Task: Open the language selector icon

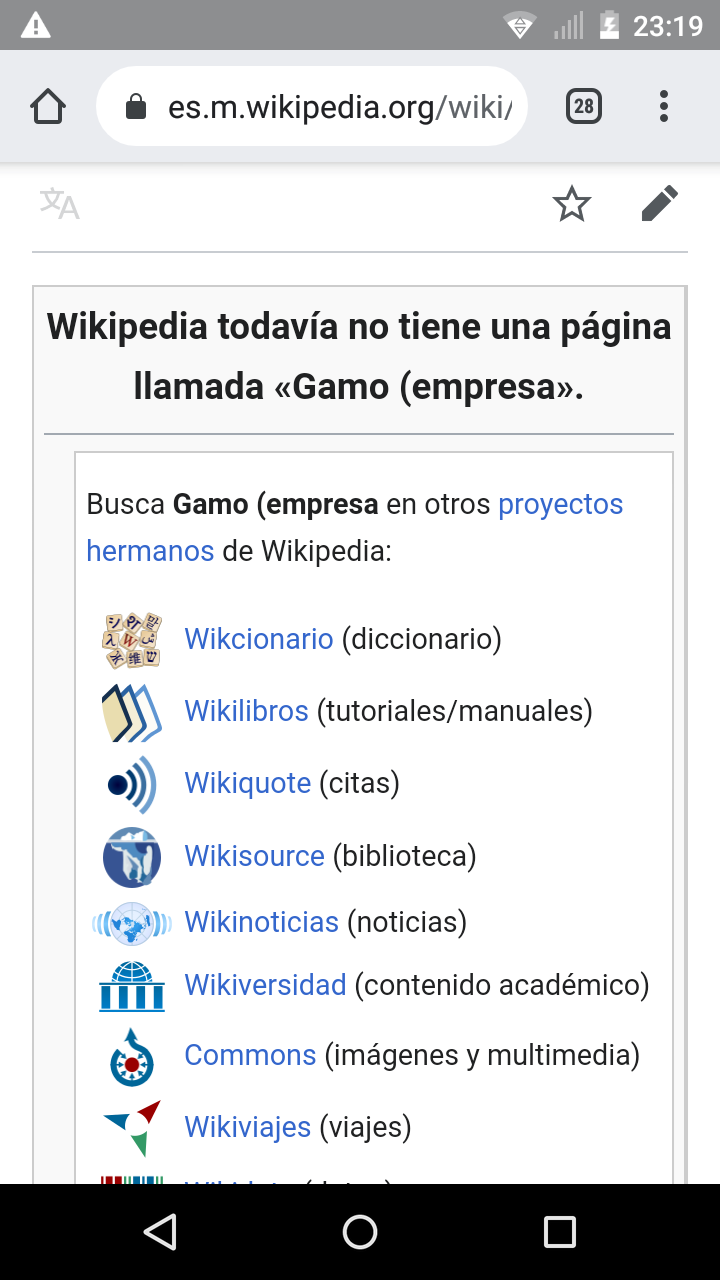Action: coord(60,204)
